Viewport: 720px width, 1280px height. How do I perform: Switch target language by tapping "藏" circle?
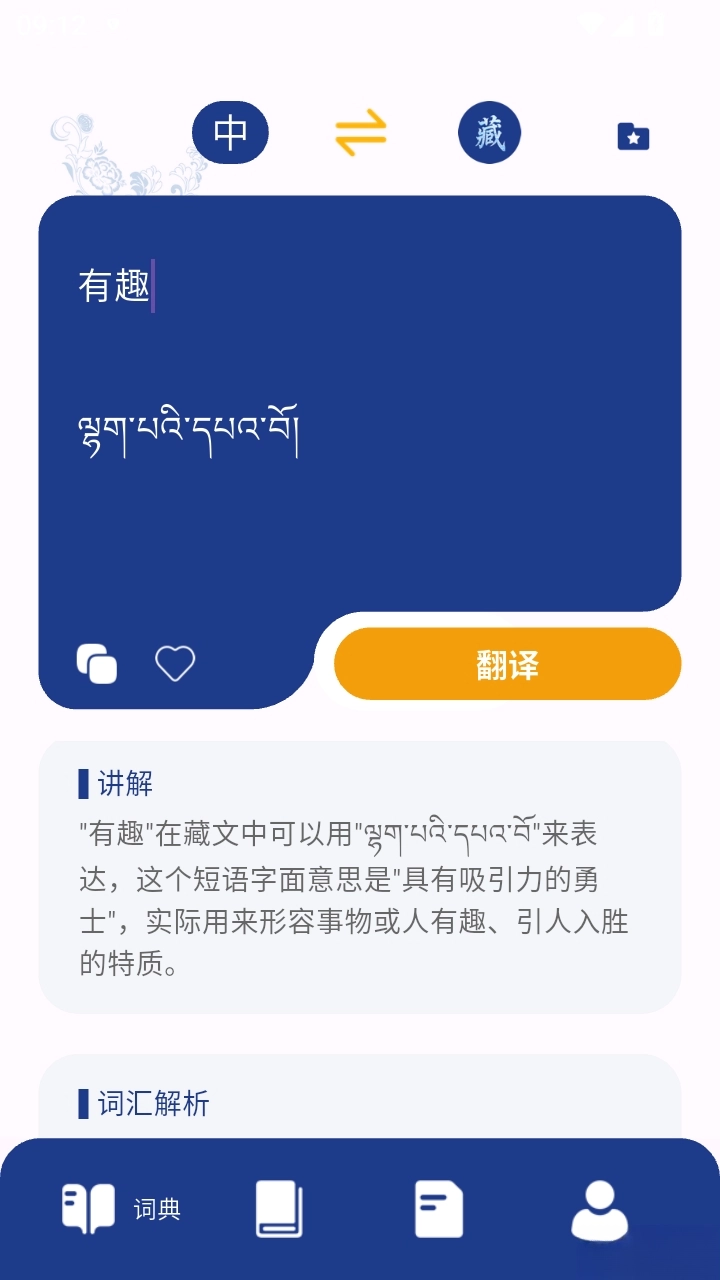pos(489,131)
